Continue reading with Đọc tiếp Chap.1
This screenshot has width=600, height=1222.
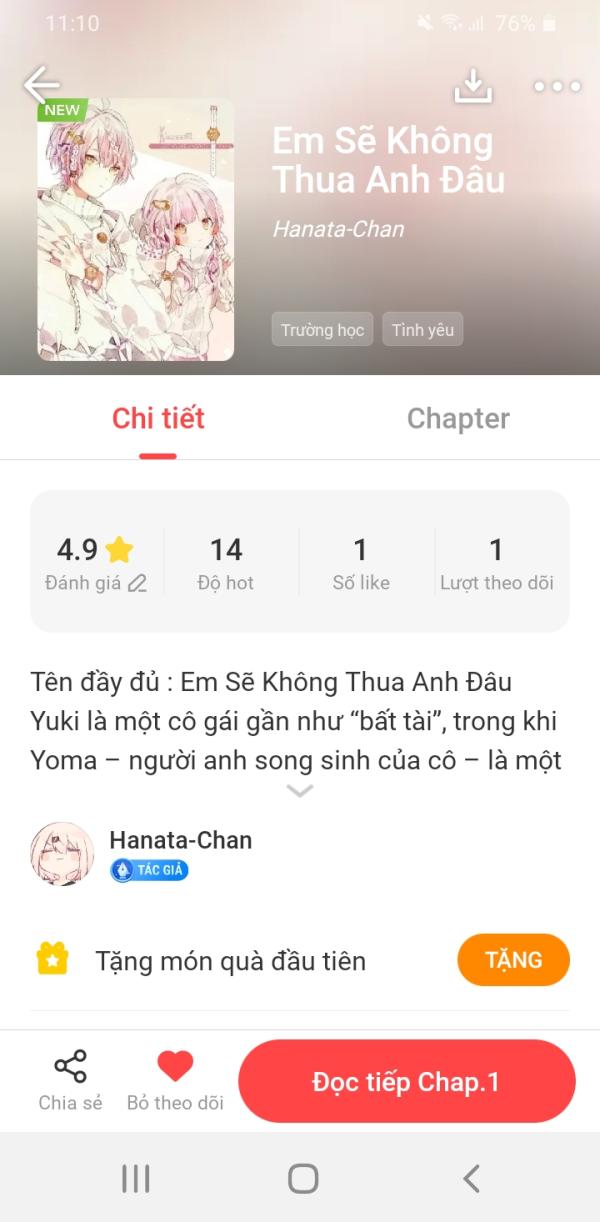[x=406, y=1081]
